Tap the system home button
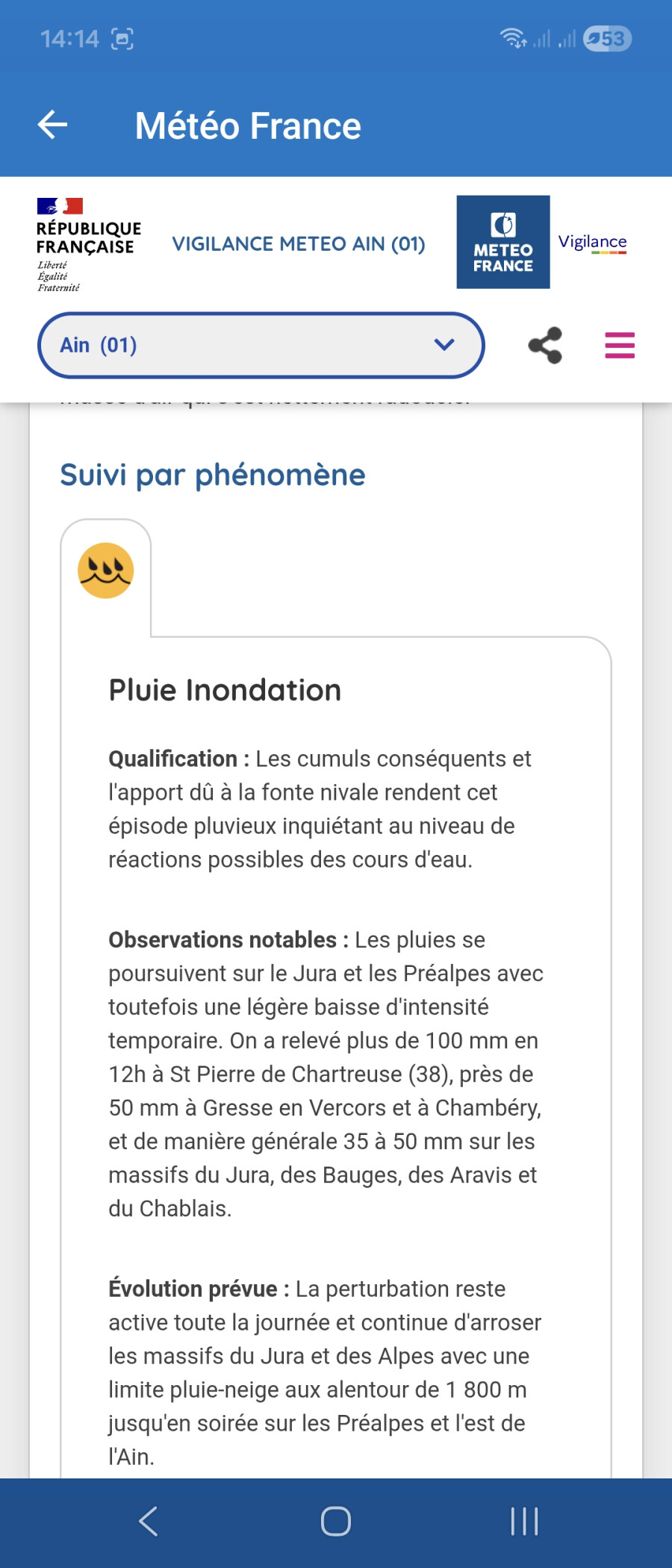The image size is (672, 1568). pos(335,1521)
